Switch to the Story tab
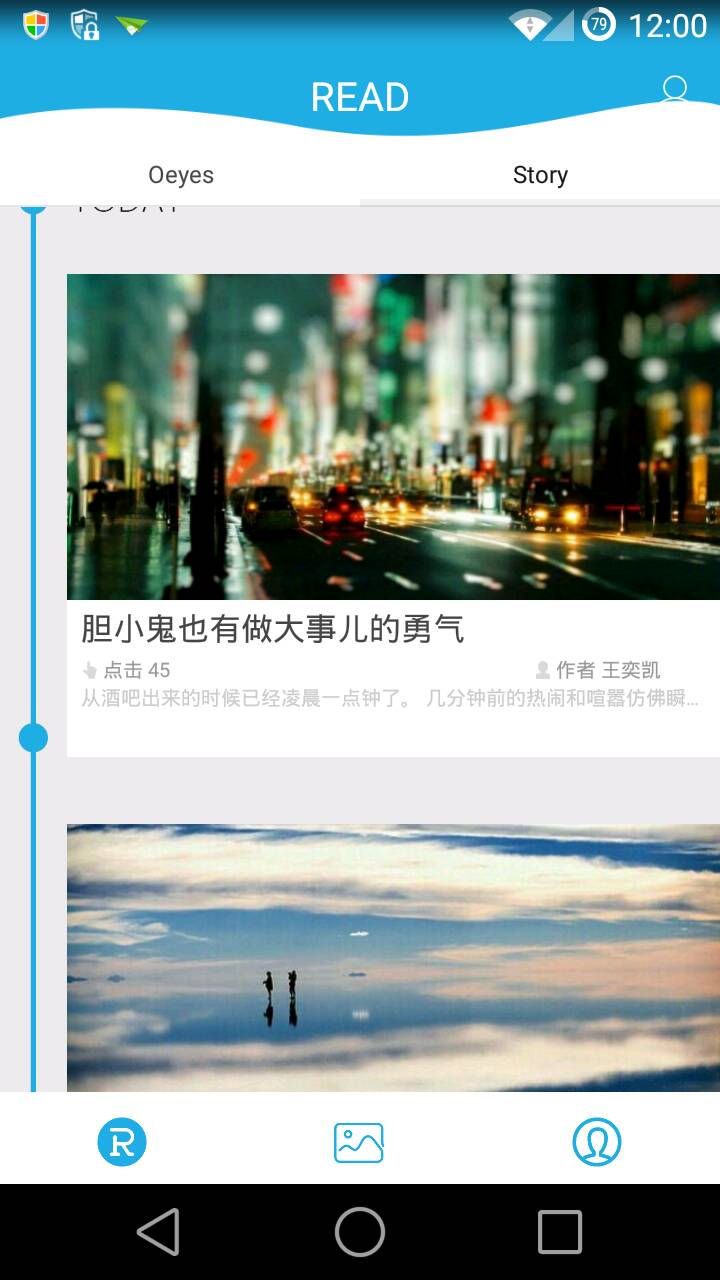Image resolution: width=720 pixels, height=1280 pixels. [x=540, y=175]
